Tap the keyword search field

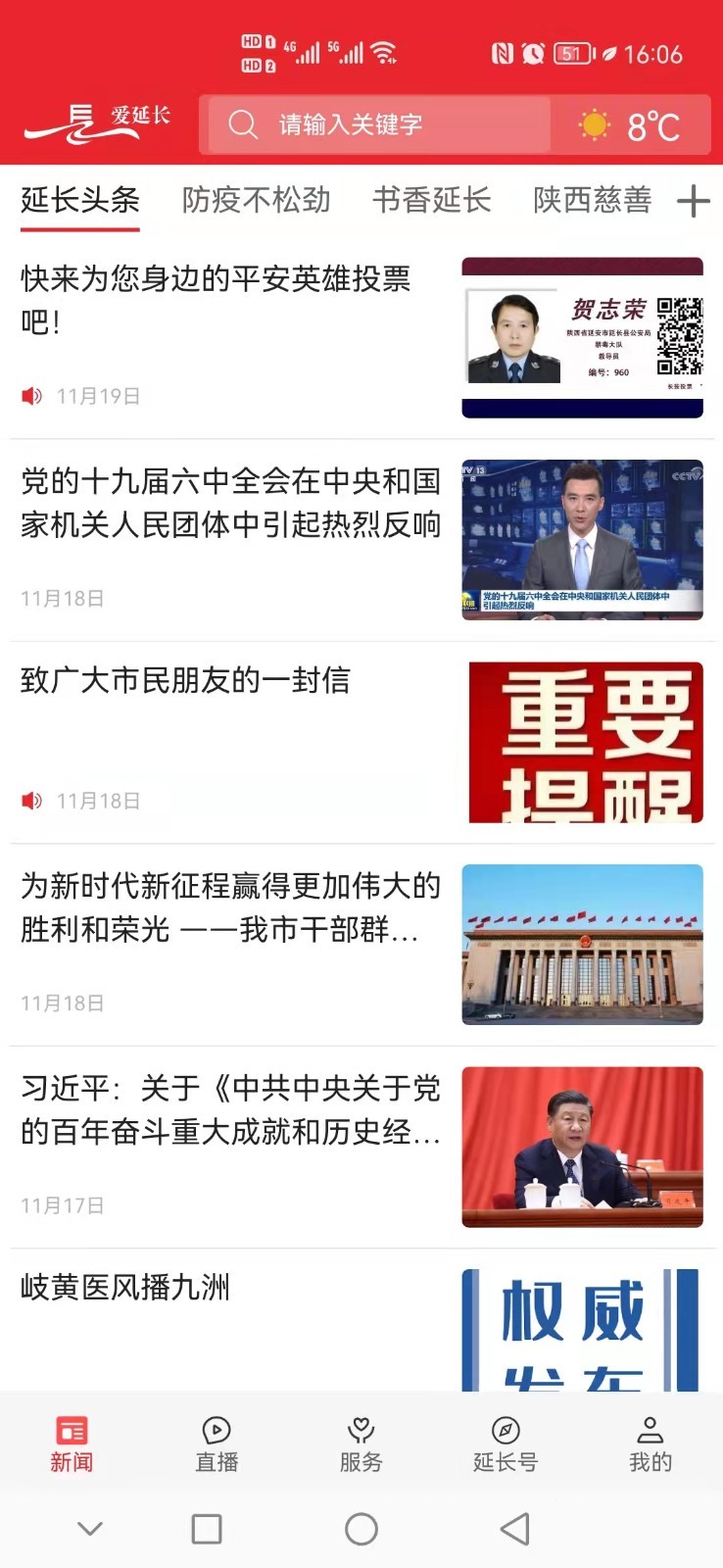(377, 124)
